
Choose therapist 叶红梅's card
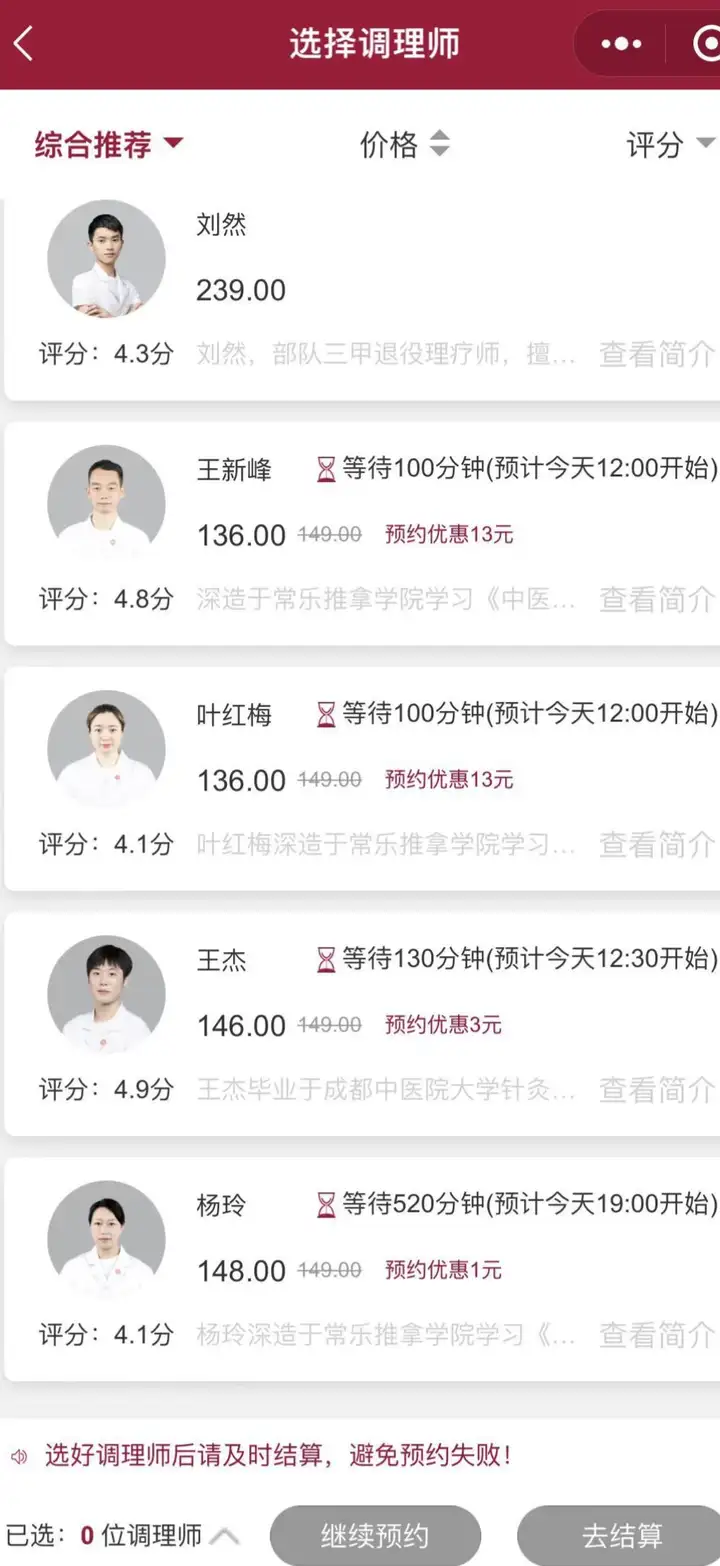click(361, 779)
